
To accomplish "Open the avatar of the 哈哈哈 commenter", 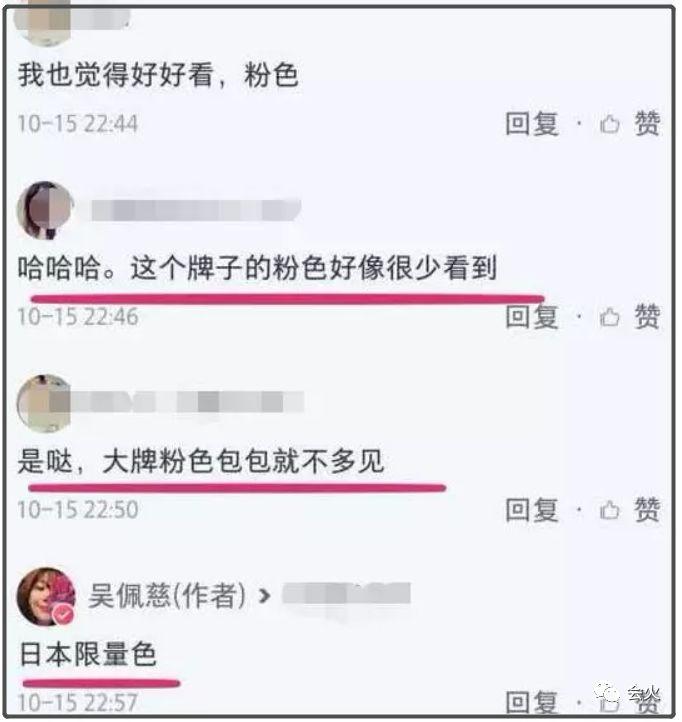I will tap(46, 209).
